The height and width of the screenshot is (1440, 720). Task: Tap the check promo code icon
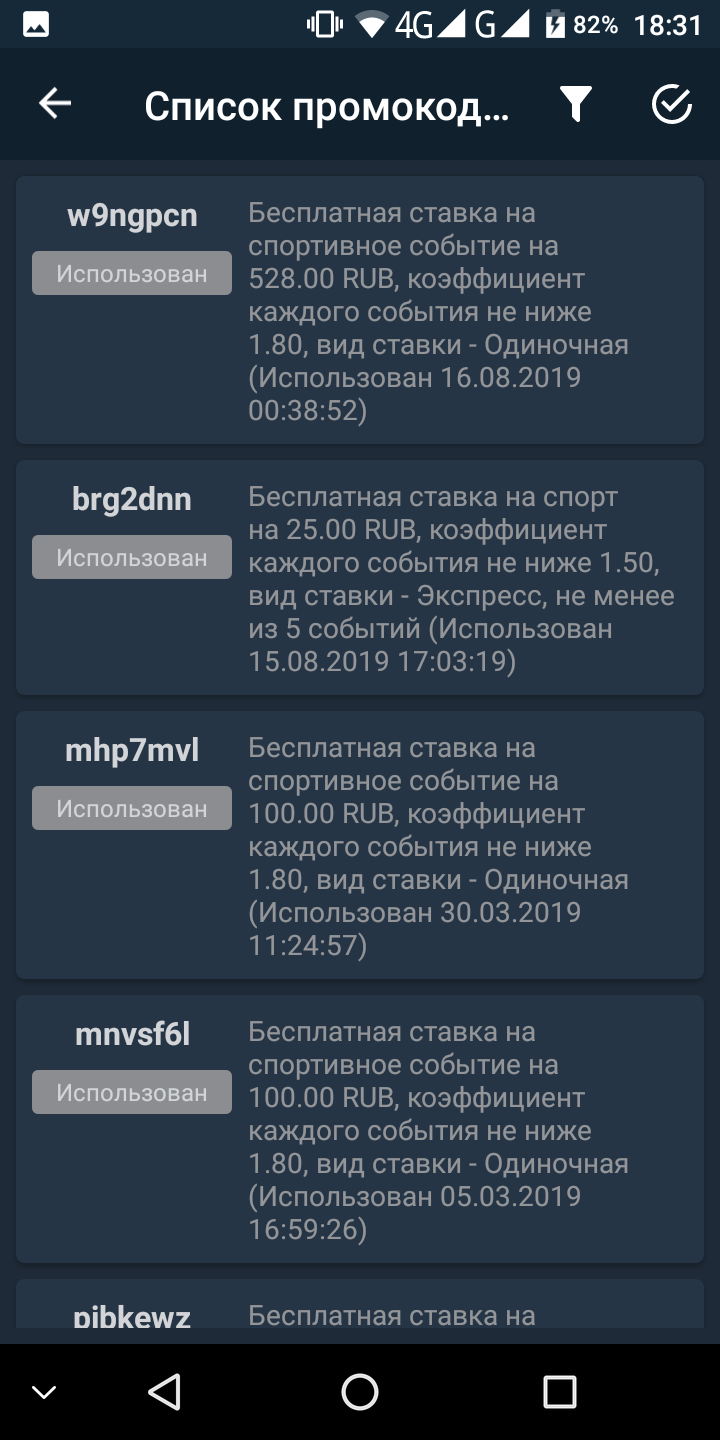click(x=672, y=104)
